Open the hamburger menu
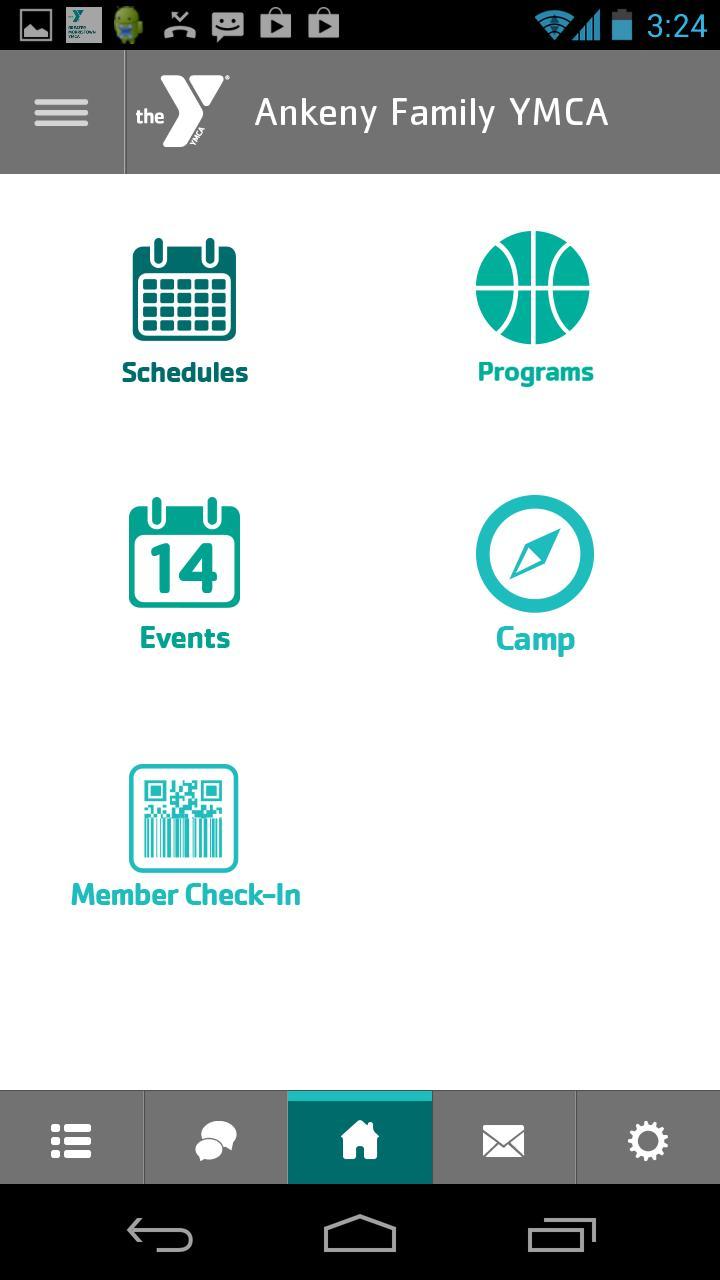Screen dimensions: 720x1280 (60, 111)
